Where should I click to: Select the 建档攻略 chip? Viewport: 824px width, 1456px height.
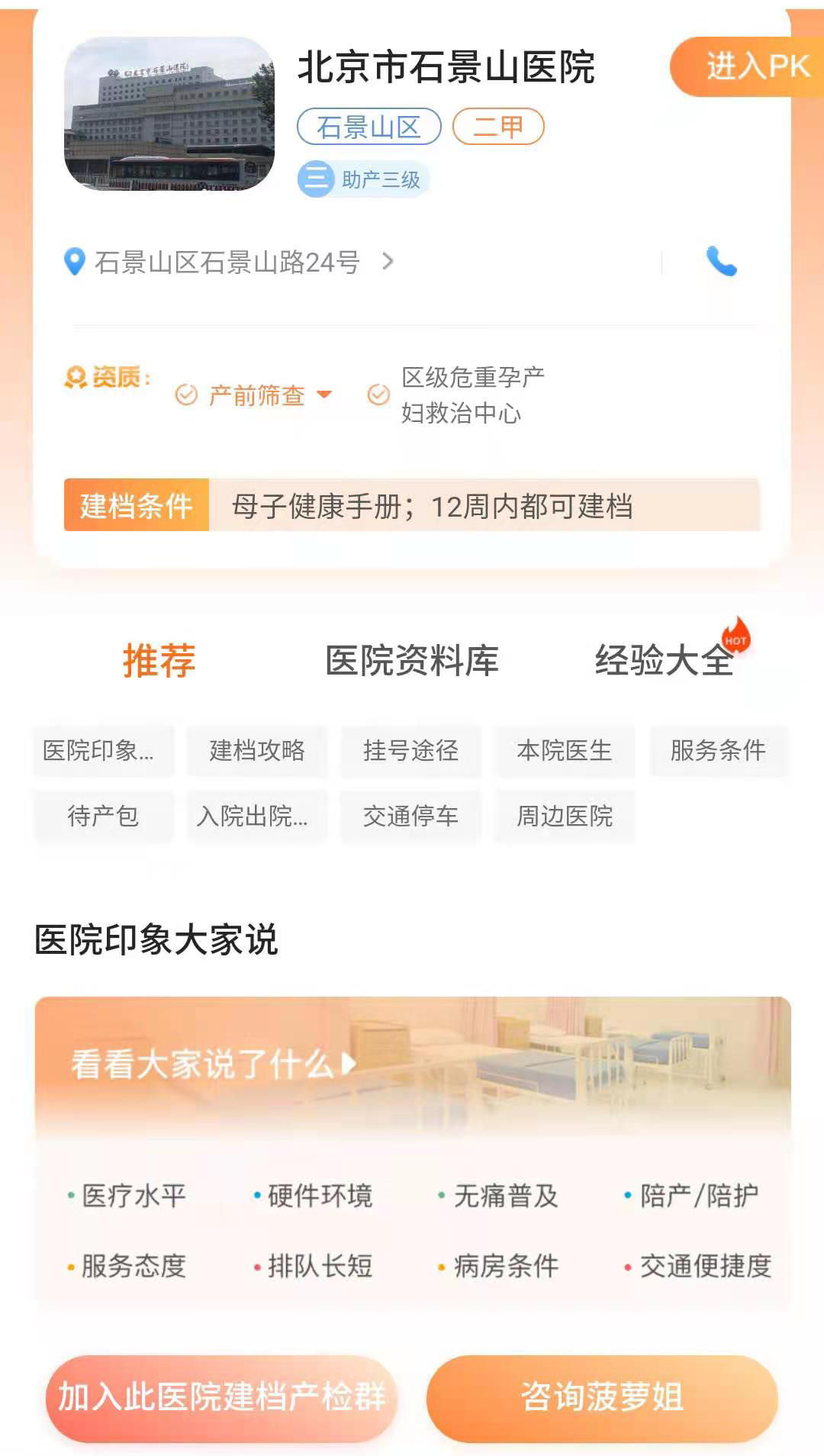257,751
